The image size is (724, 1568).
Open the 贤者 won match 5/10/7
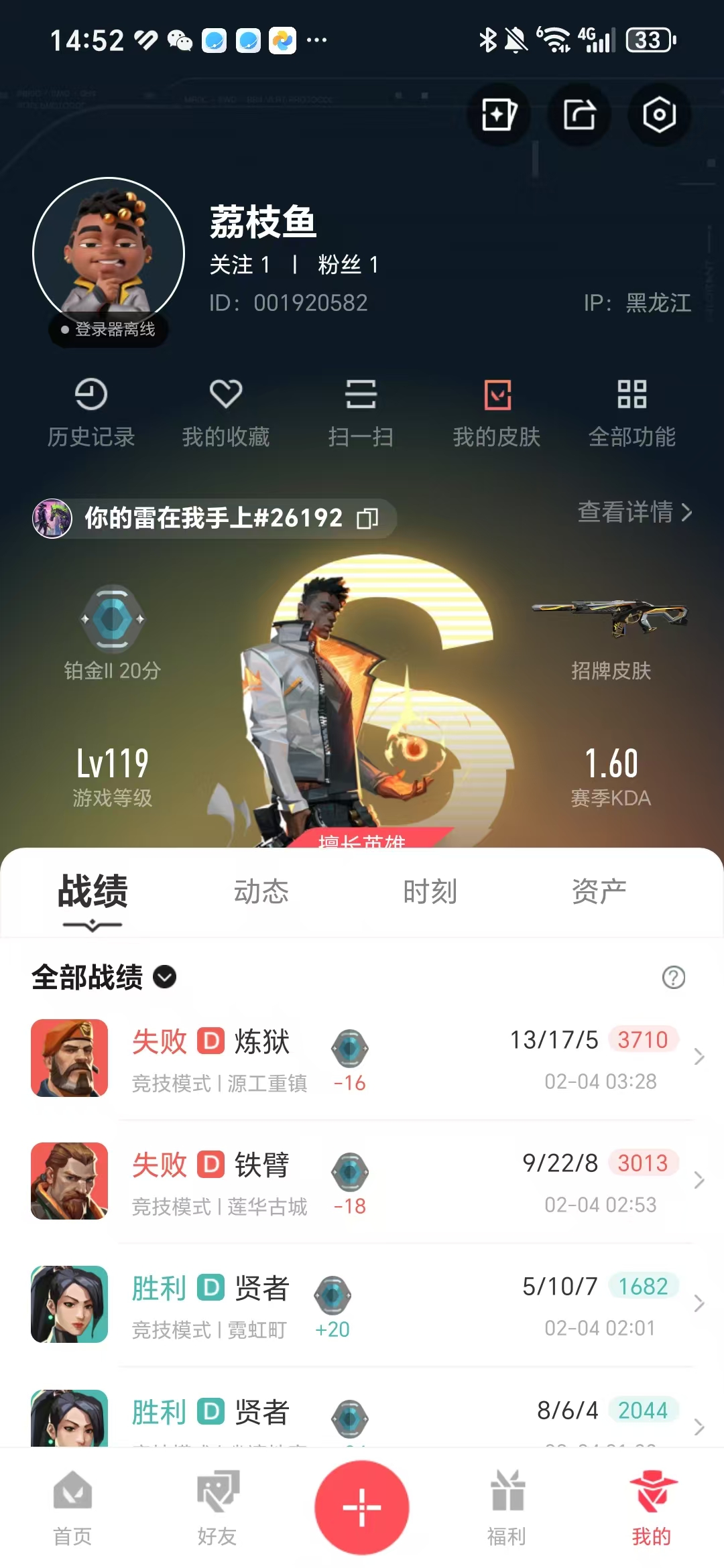click(x=362, y=1305)
